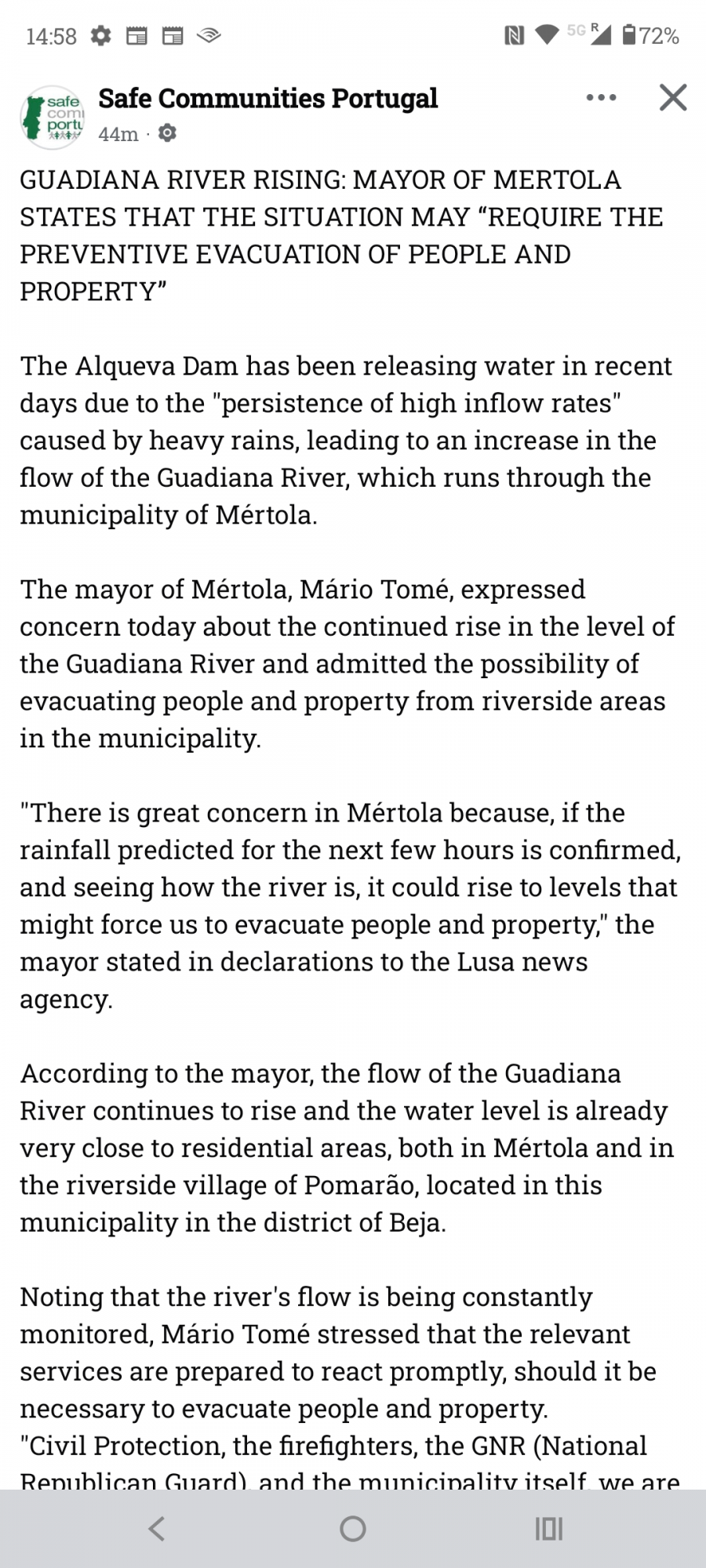Tap the system back button

click(x=157, y=1528)
